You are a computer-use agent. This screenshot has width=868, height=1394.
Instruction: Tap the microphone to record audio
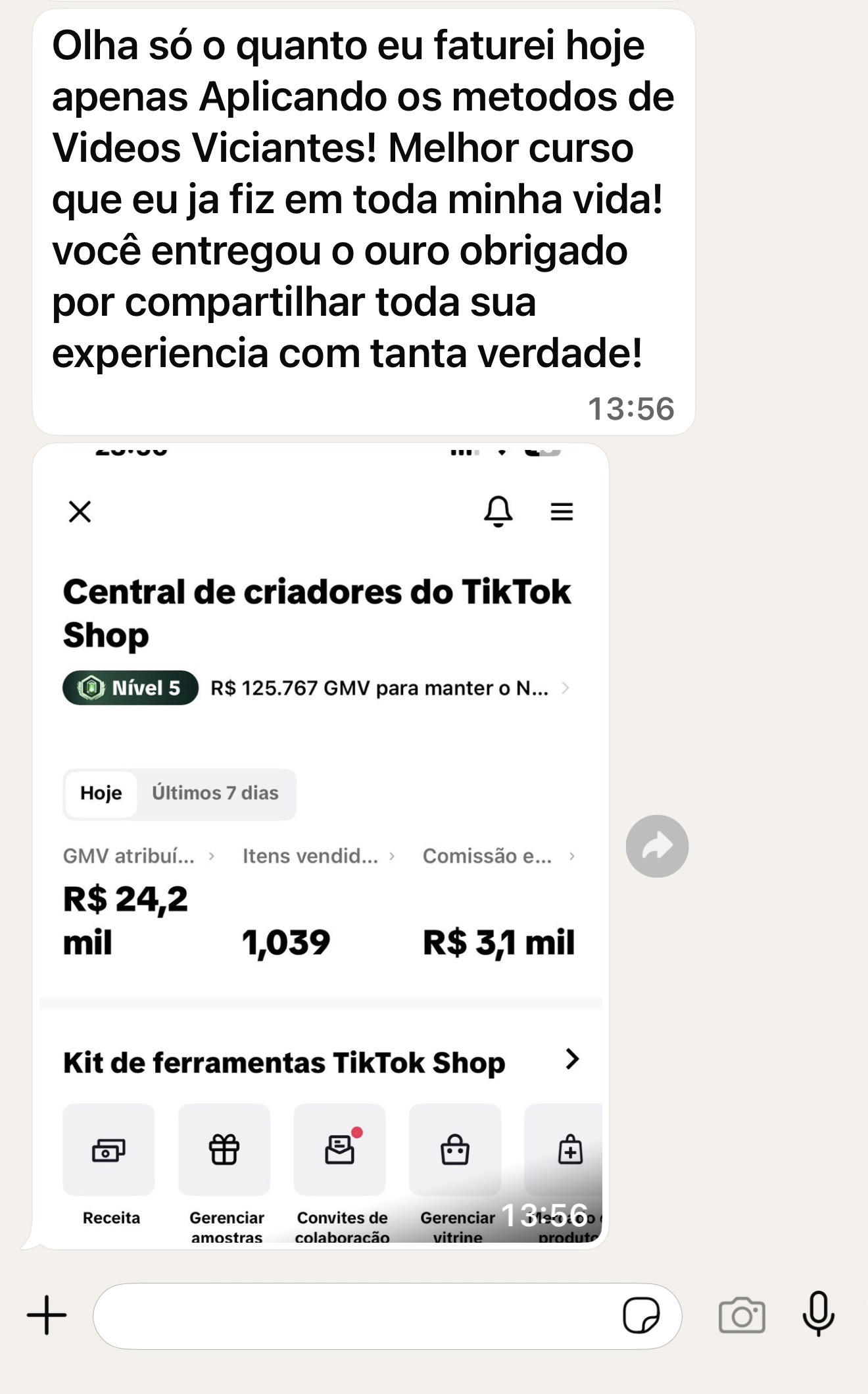pos(819,1314)
